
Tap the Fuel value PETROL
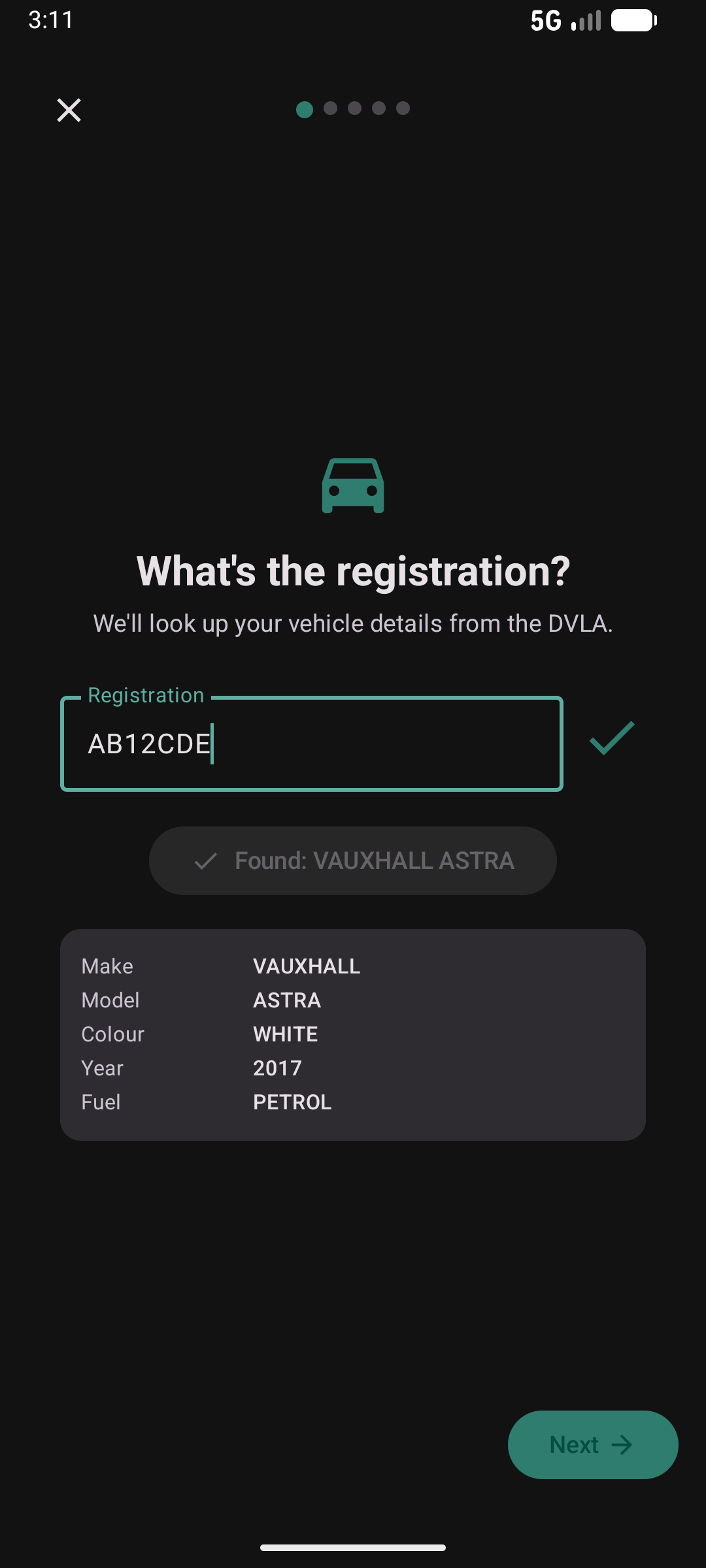(292, 1102)
